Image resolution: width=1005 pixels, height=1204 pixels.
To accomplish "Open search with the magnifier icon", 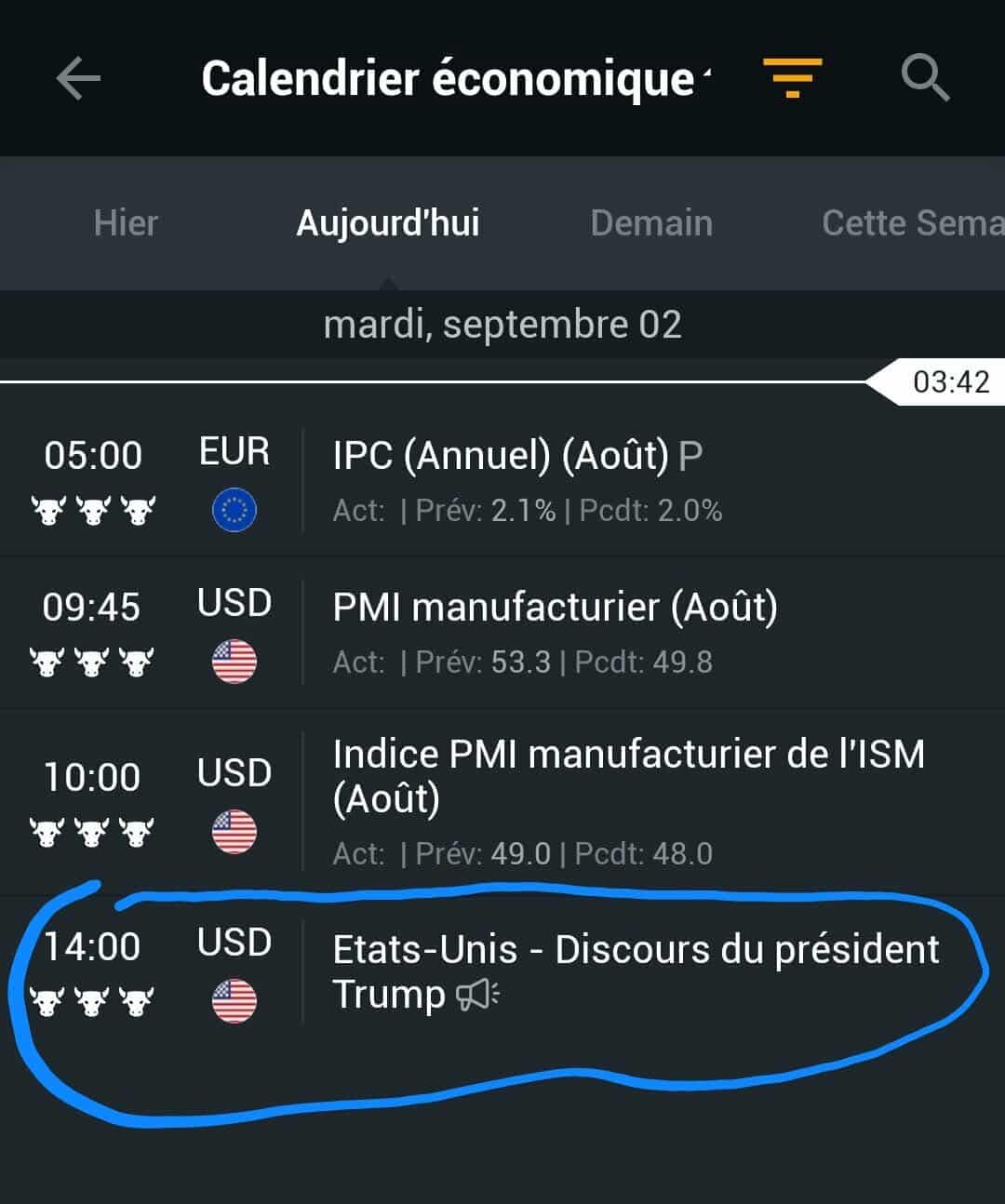I will [x=924, y=77].
